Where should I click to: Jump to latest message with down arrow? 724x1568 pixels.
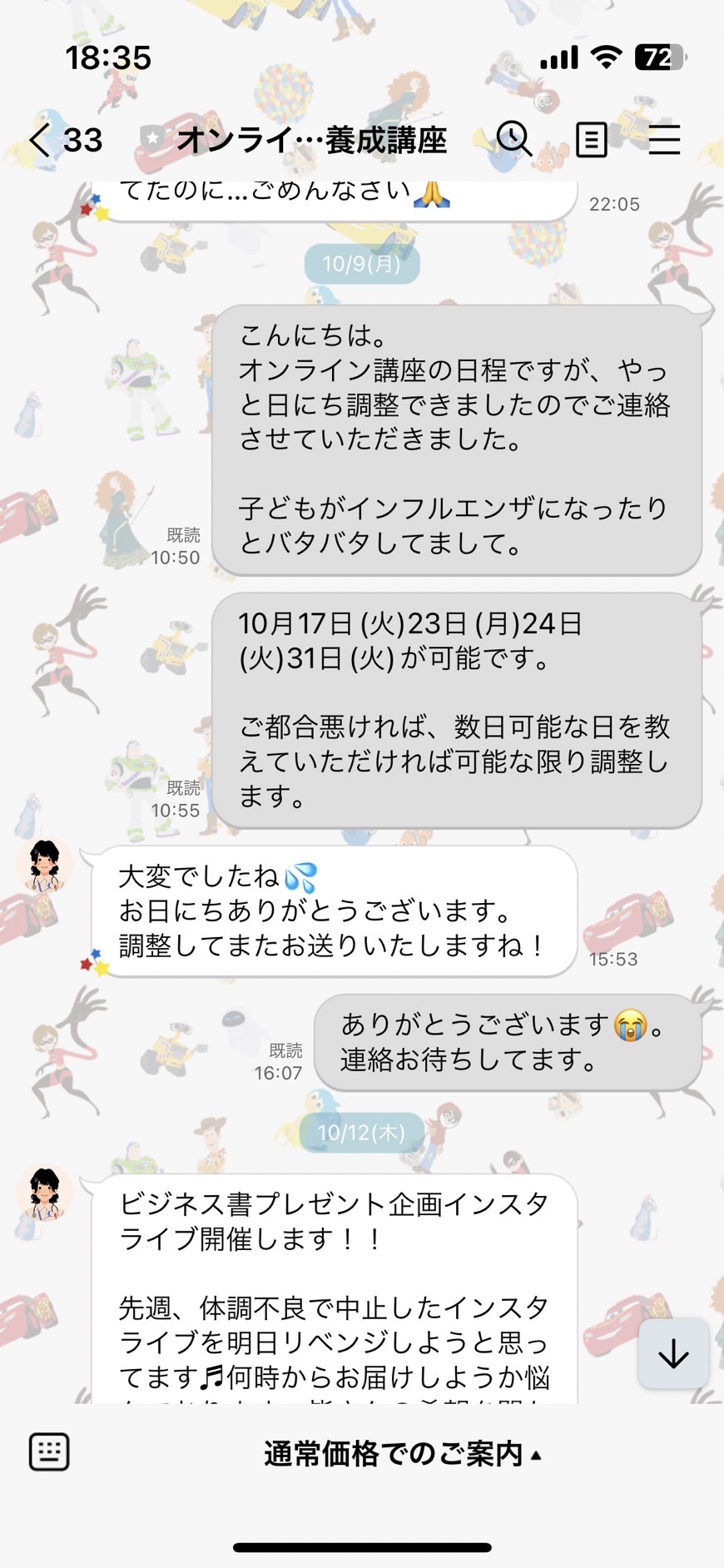(673, 1354)
